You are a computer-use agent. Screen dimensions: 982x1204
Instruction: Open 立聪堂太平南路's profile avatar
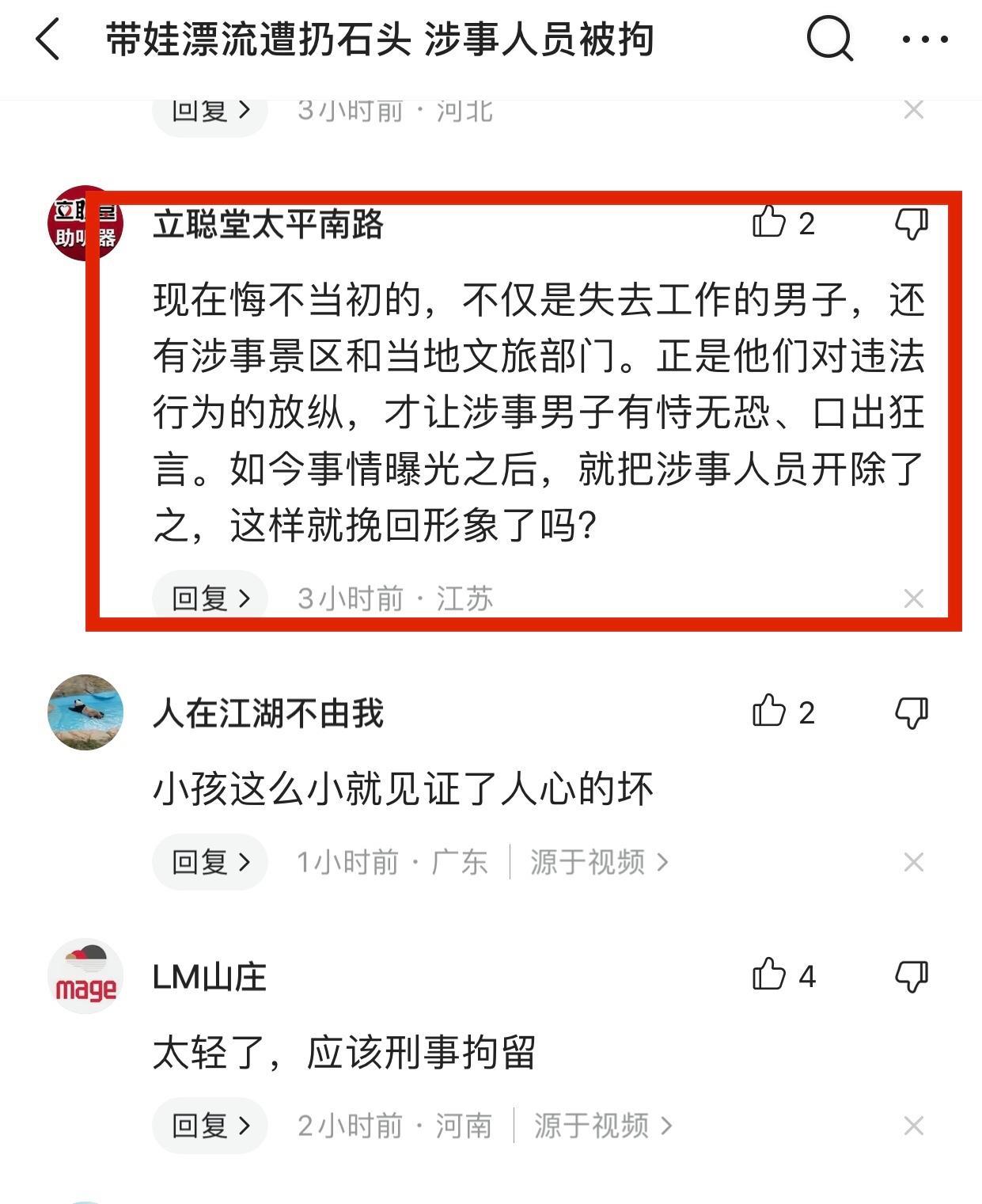coord(85,223)
